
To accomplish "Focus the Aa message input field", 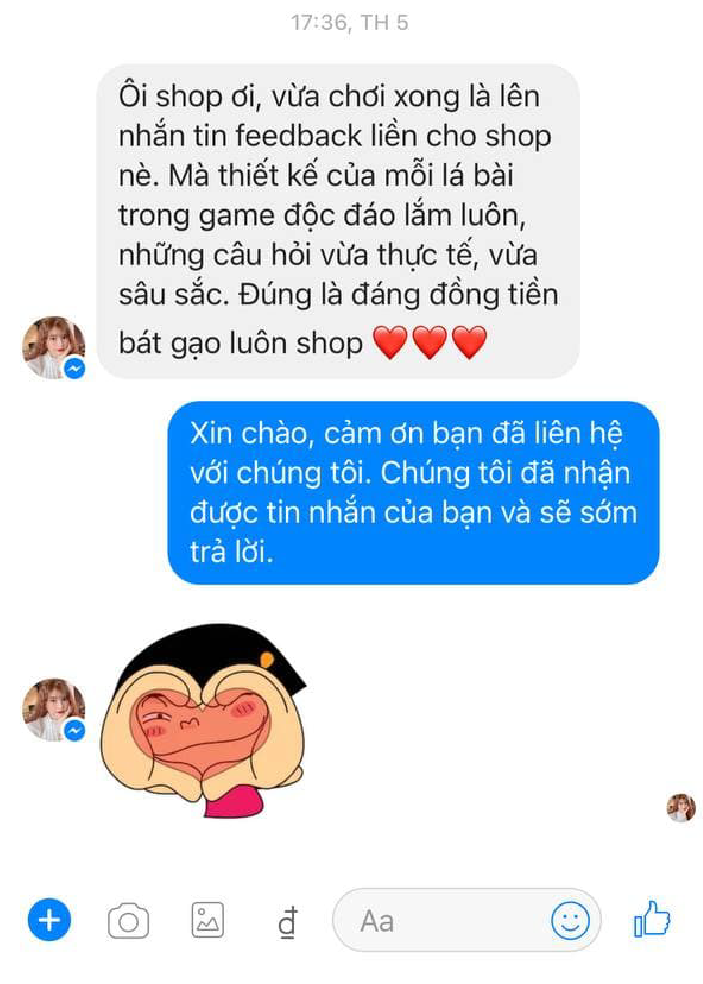I will click(x=440, y=920).
